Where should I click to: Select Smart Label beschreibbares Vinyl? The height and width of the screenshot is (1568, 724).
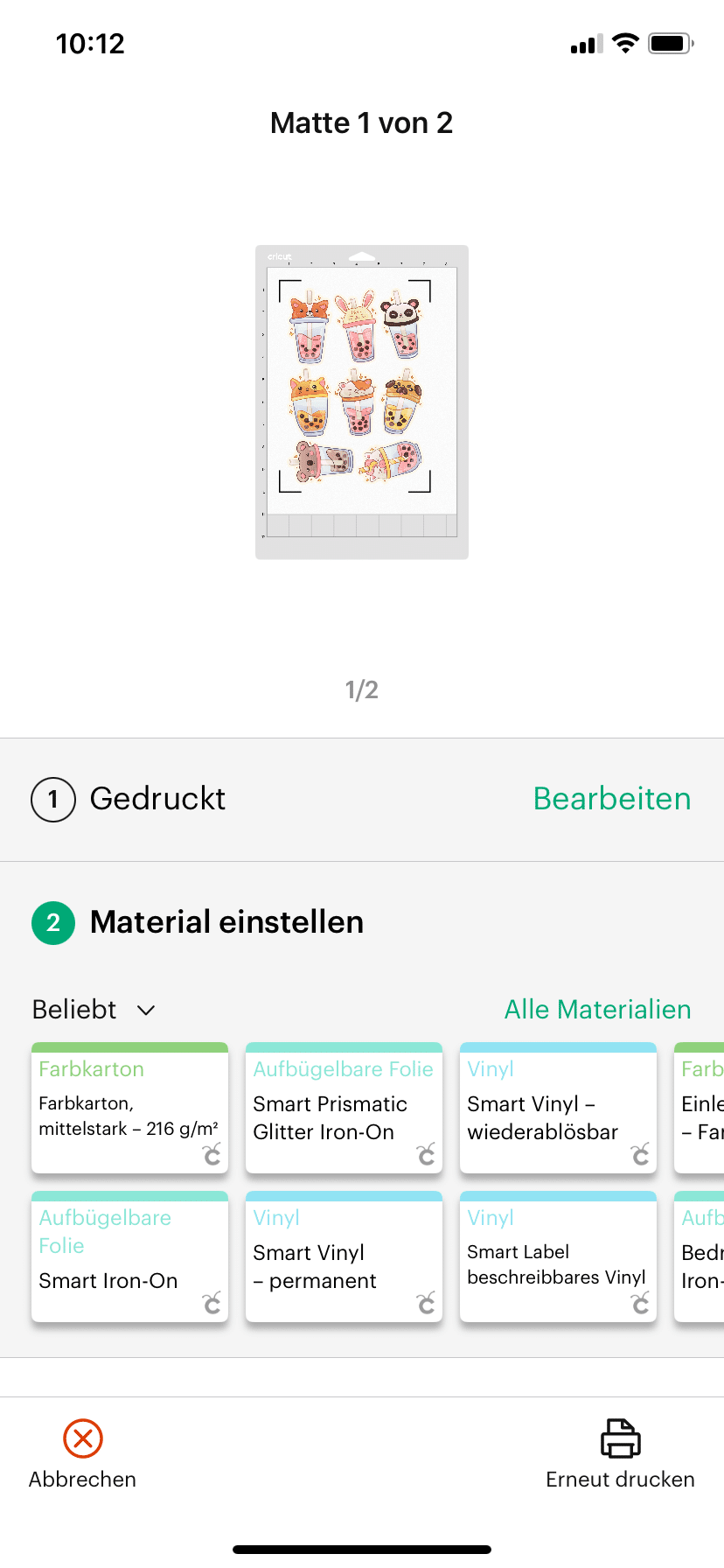tap(558, 1256)
